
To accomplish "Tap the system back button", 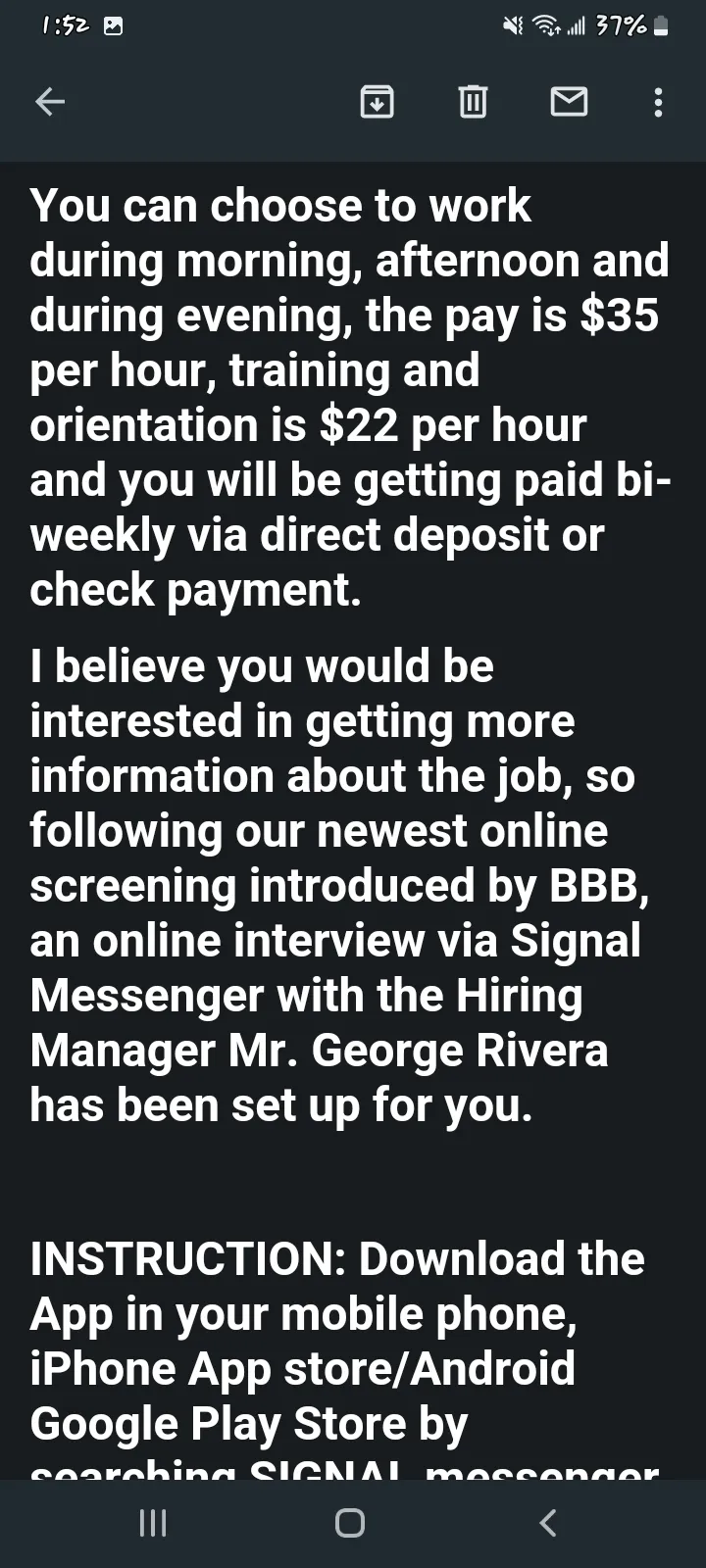I will pos(548,1522).
